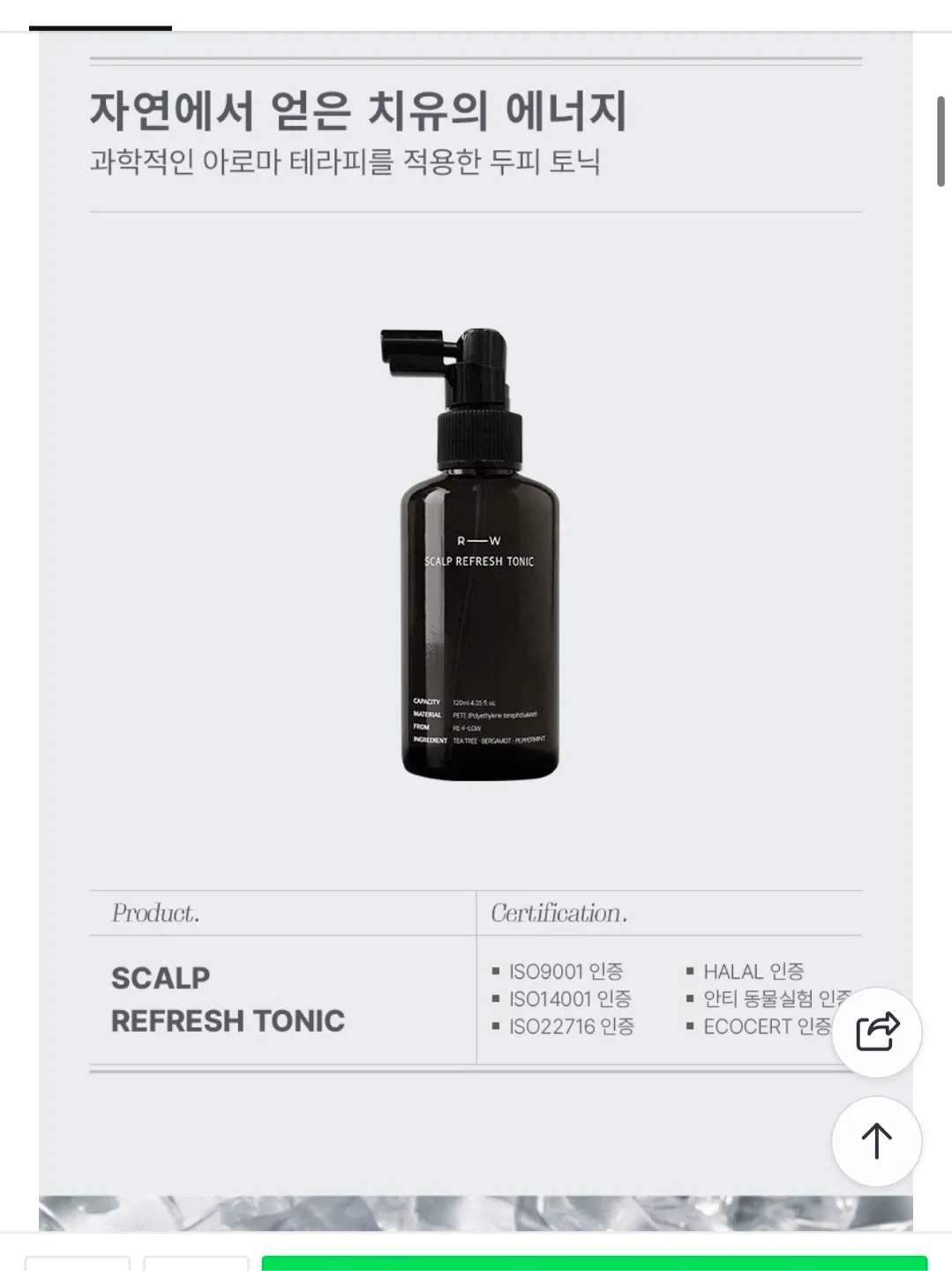
Task: Share this scalp tonic product page
Action: point(876,1032)
